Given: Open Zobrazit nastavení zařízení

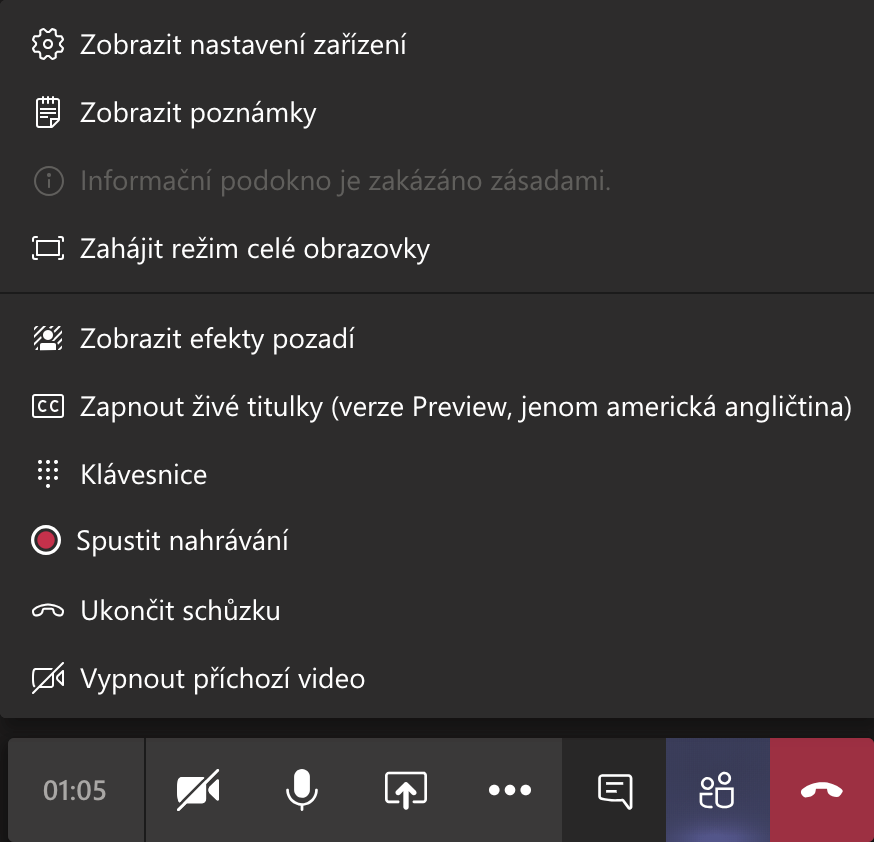Looking at the screenshot, I should point(243,45).
